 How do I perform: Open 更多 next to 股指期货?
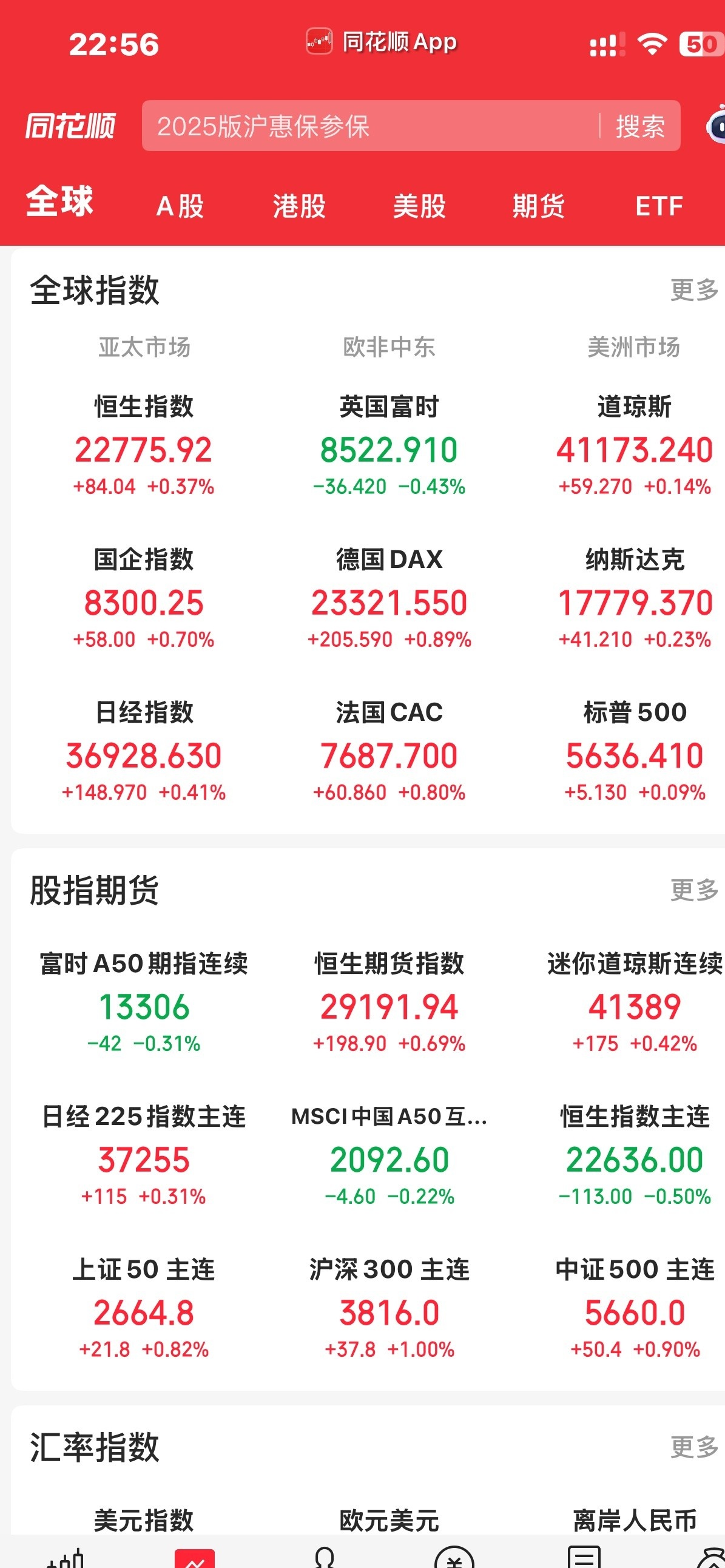[693, 890]
